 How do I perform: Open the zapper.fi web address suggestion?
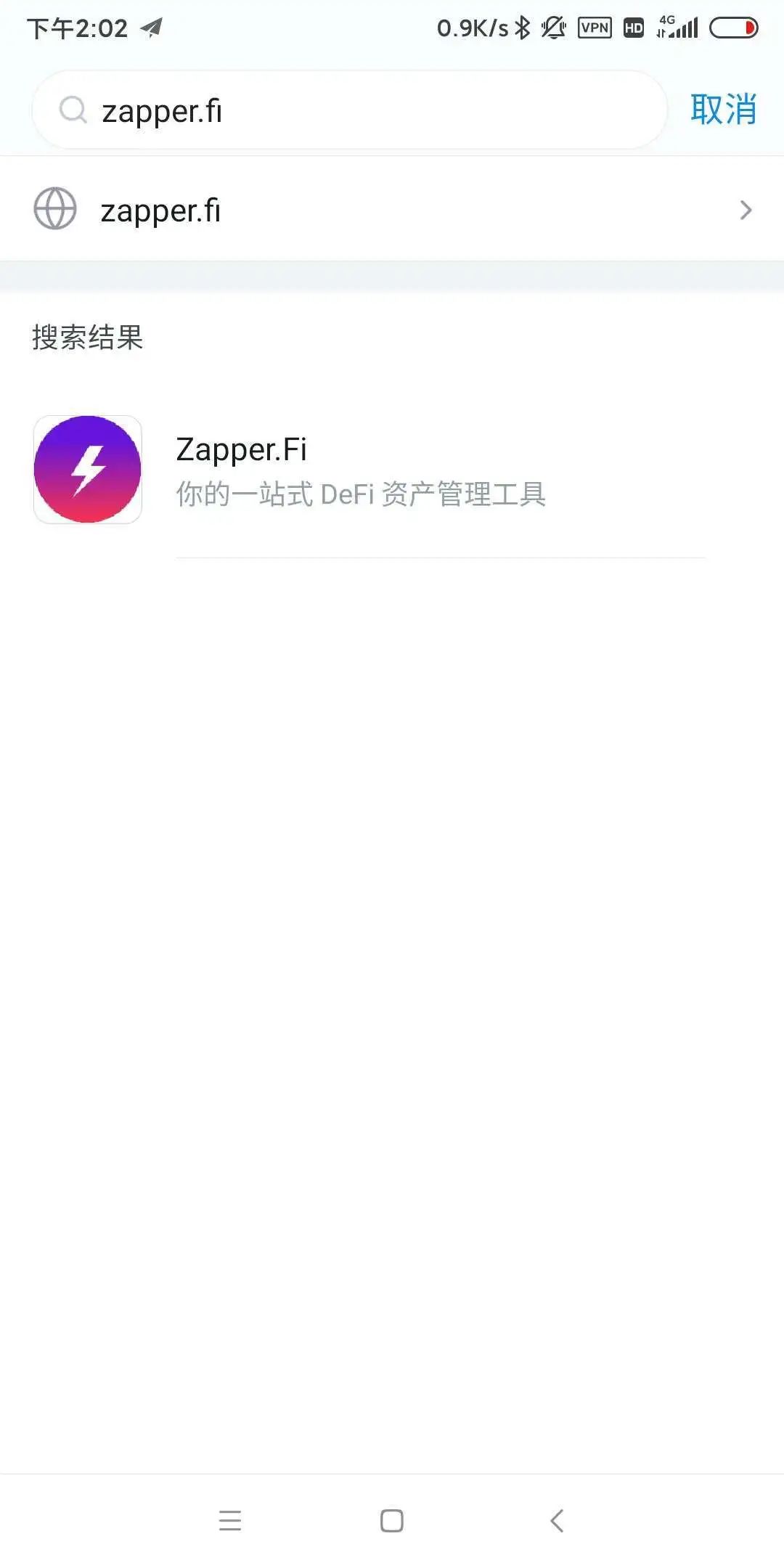pos(392,210)
